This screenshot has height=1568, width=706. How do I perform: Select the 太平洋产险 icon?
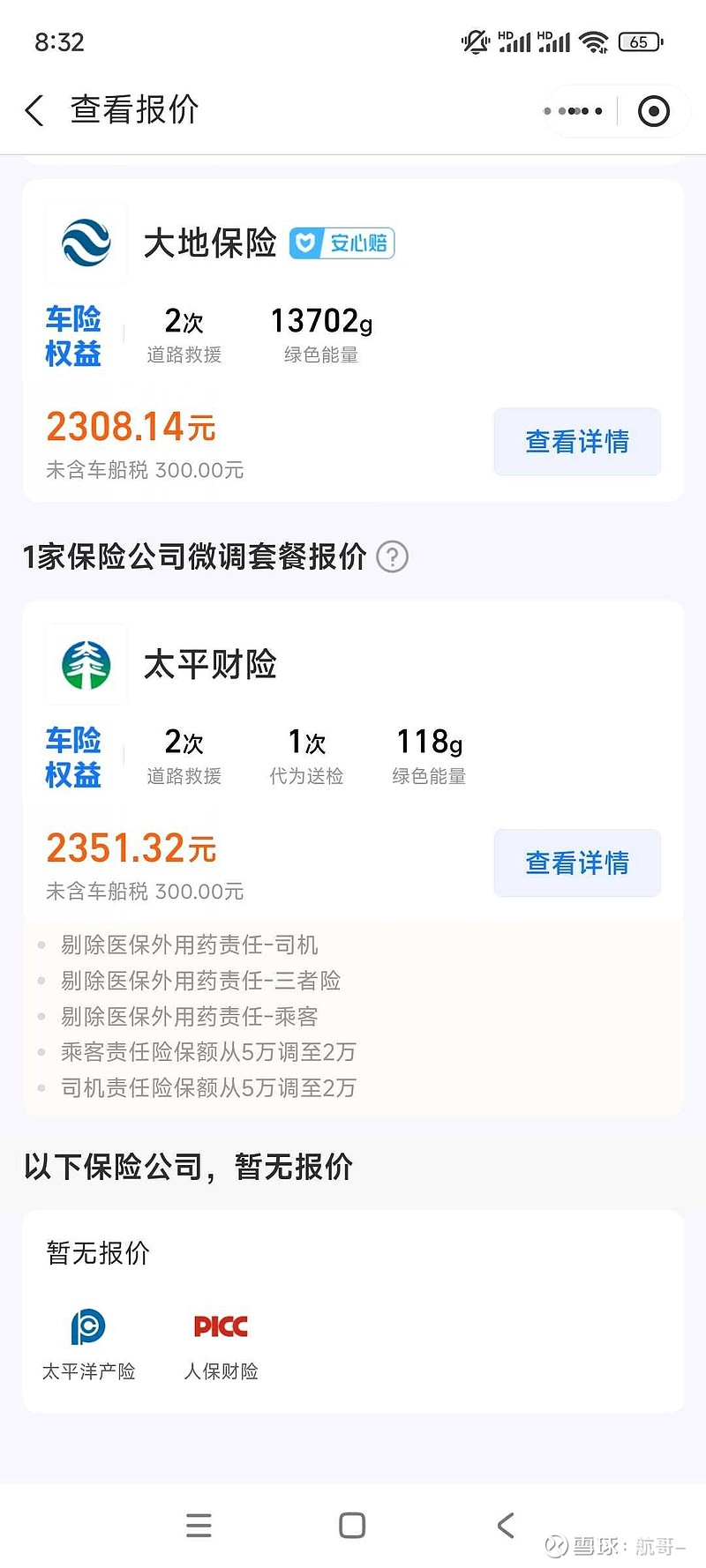(x=88, y=1326)
